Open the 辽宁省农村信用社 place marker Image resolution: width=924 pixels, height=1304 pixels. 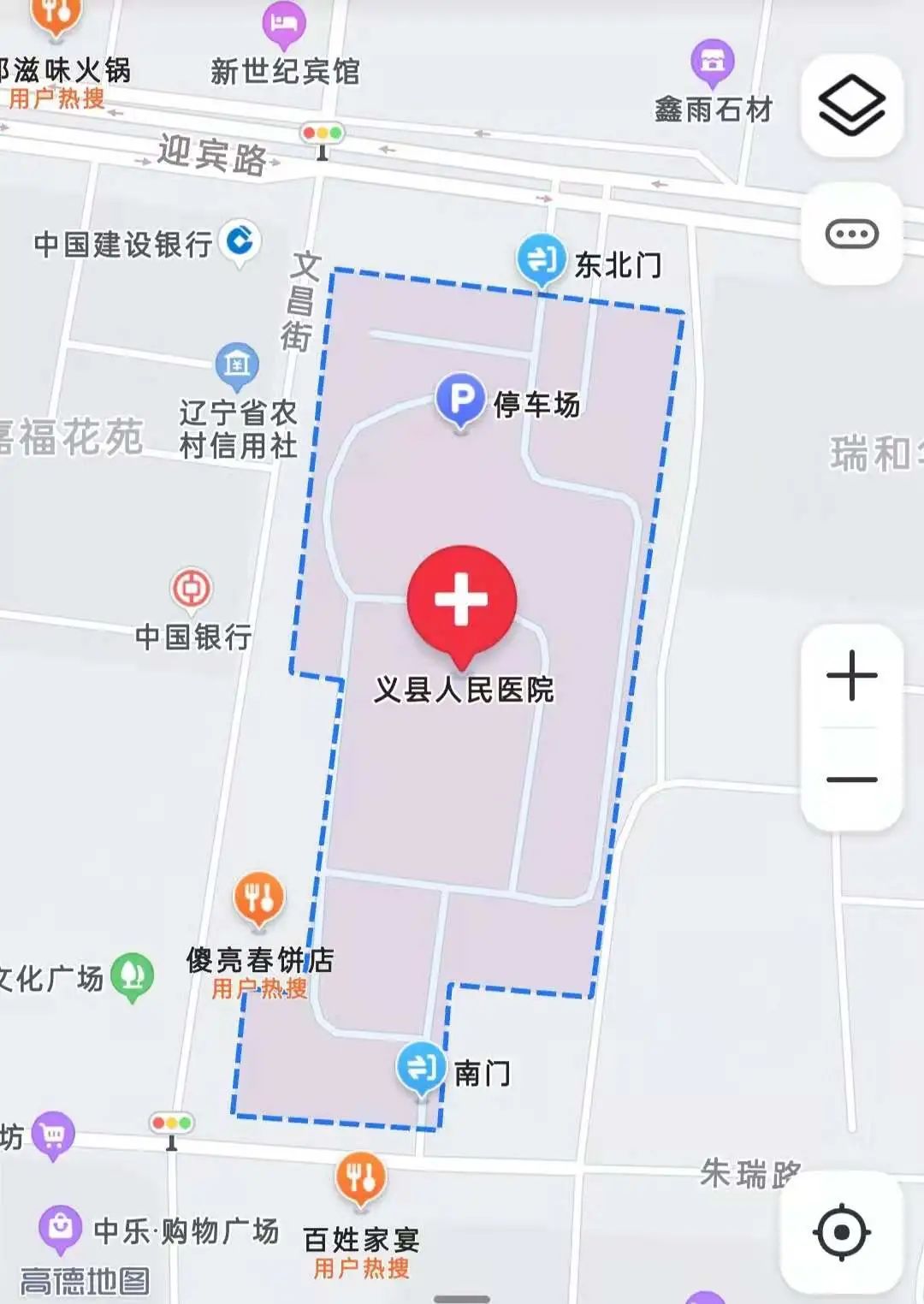click(237, 365)
